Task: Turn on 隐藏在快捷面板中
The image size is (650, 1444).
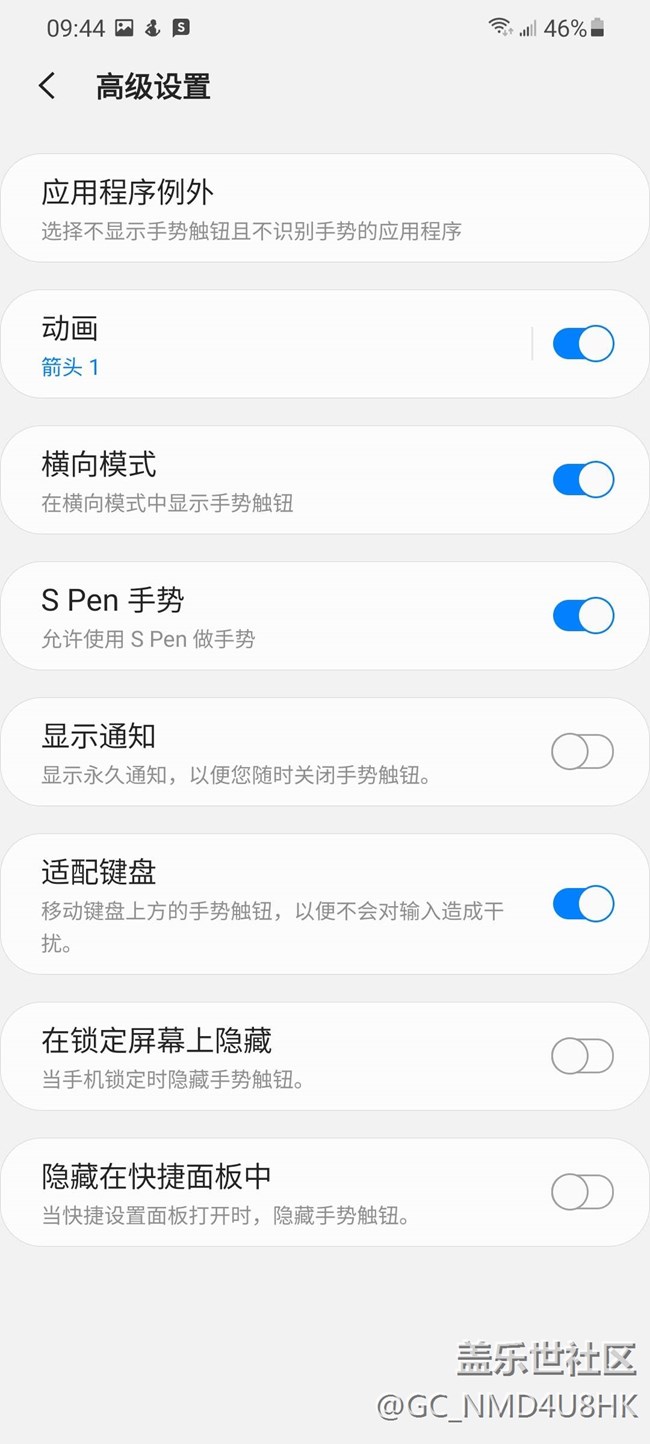Action: 583,1192
